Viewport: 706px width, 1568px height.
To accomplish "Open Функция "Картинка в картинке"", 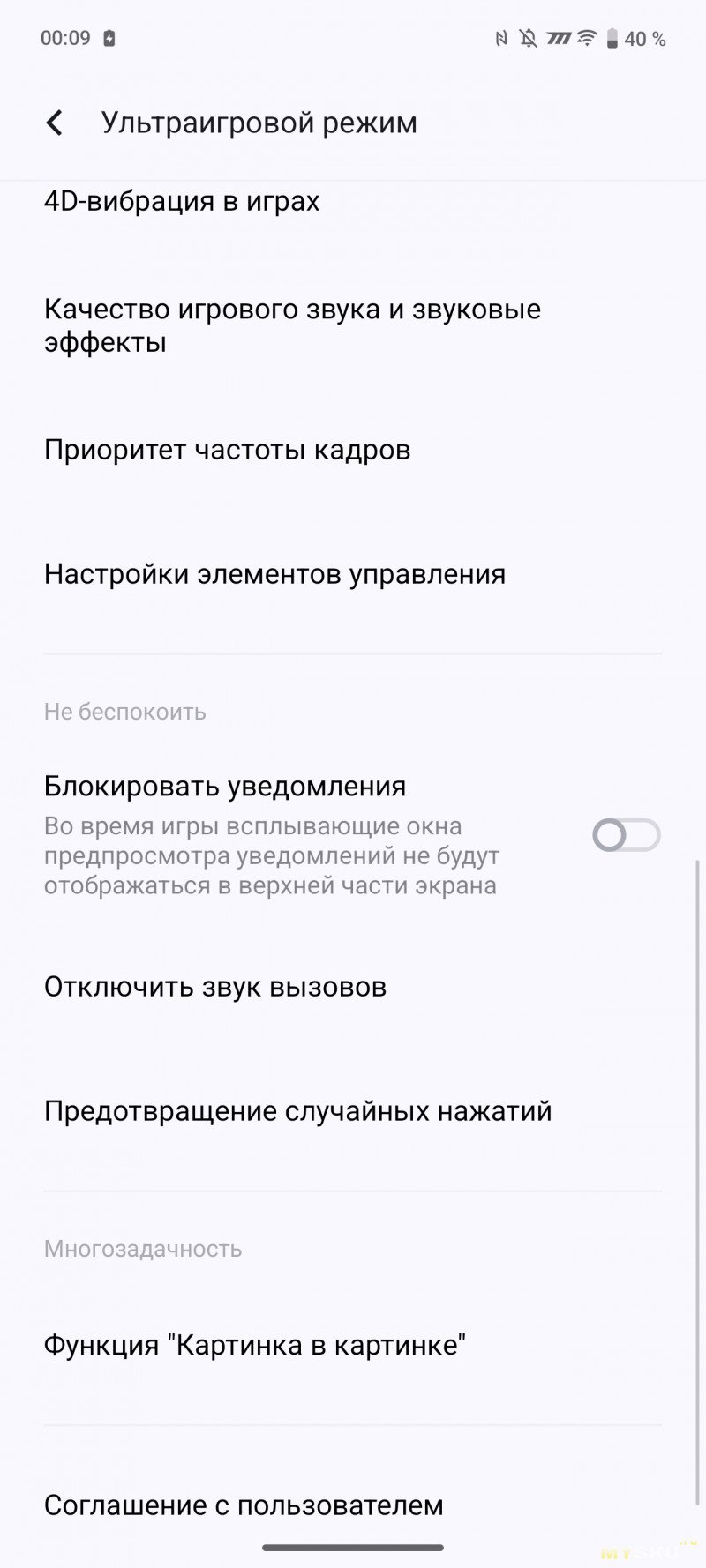I will (x=353, y=1345).
